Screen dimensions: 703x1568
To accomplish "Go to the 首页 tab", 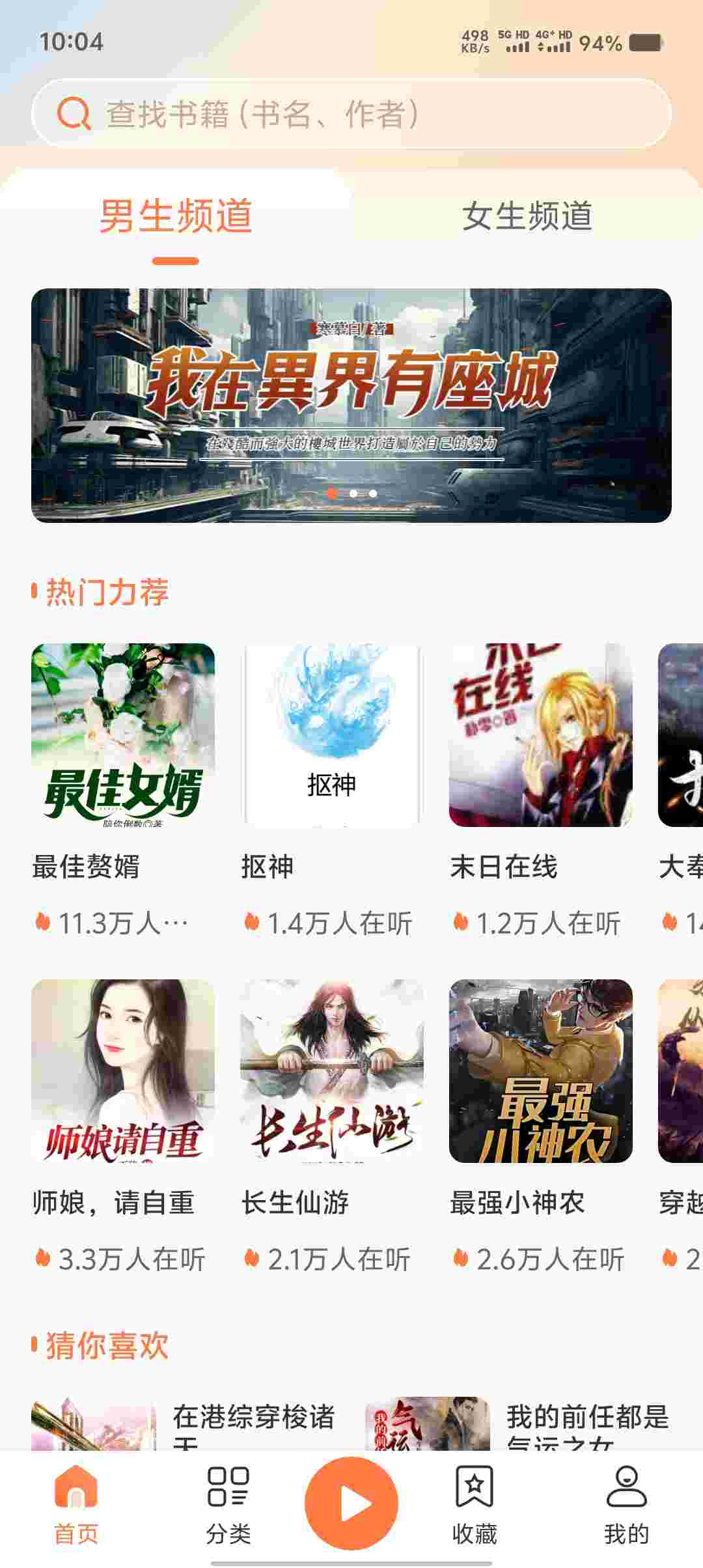I will [x=76, y=1504].
